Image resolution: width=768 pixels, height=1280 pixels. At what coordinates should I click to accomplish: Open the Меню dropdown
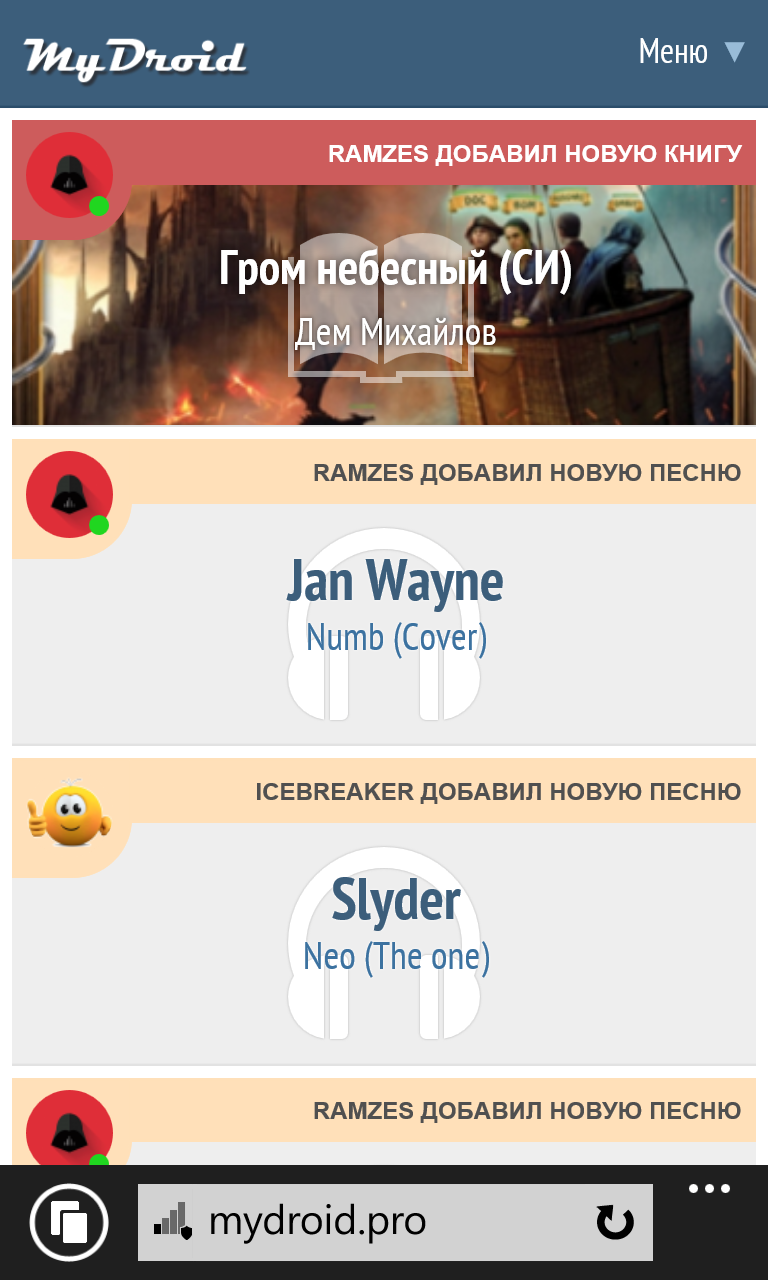point(691,52)
